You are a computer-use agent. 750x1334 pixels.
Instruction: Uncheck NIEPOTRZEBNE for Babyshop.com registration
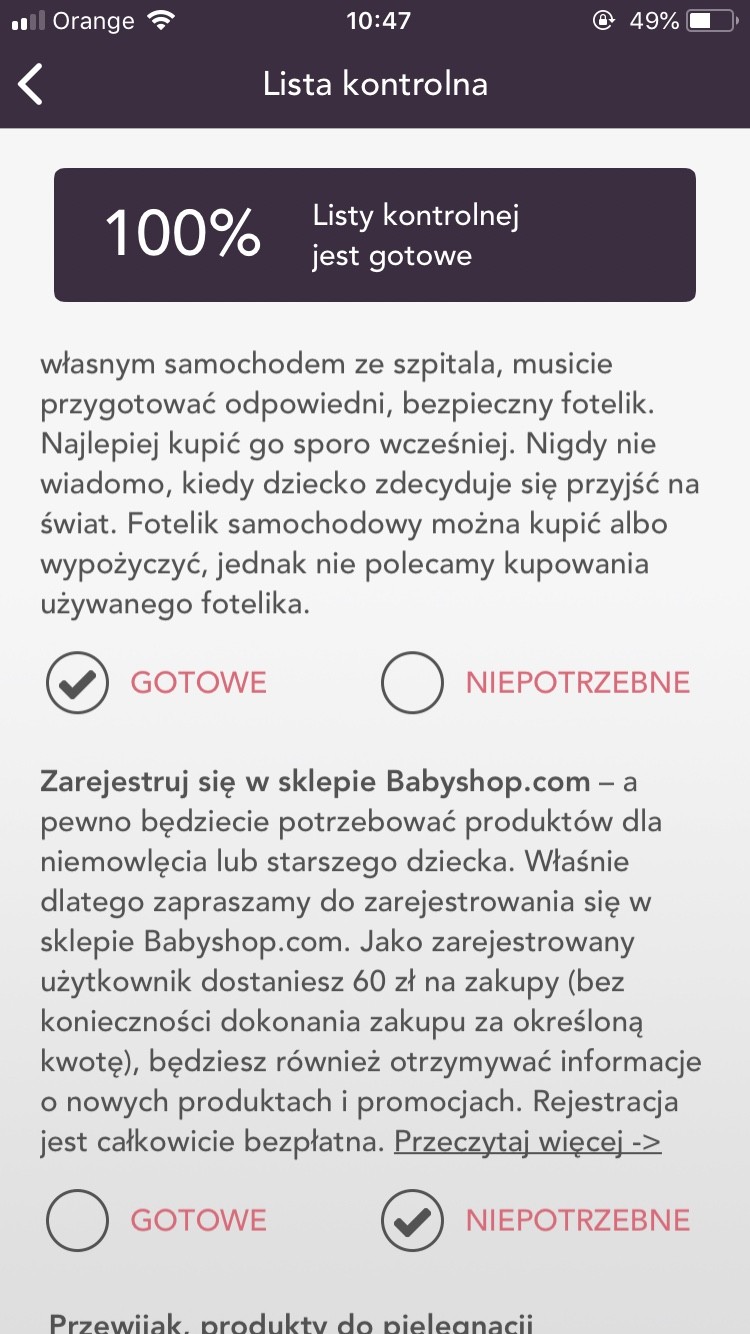tap(412, 1220)
